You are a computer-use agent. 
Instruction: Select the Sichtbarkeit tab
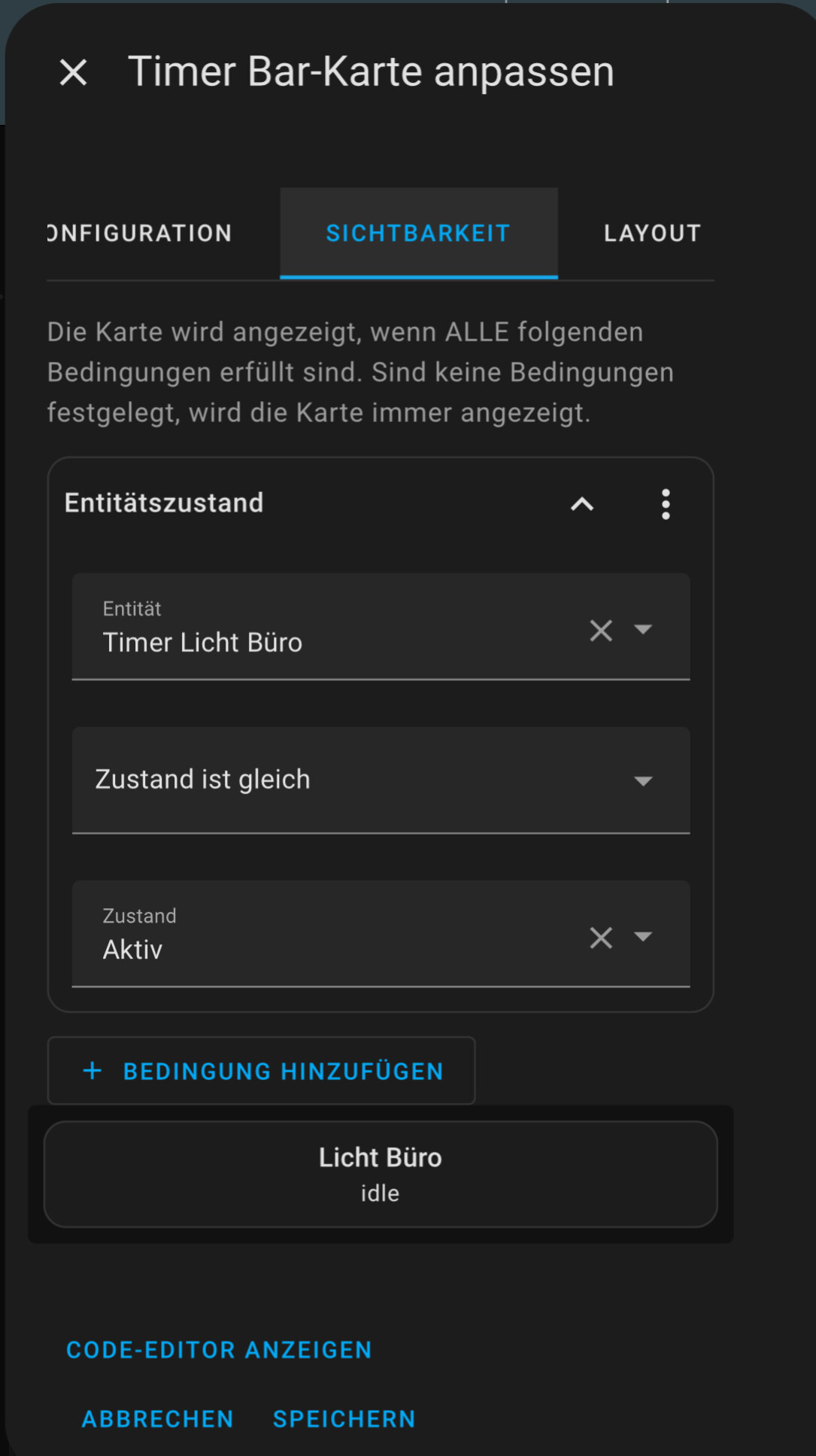pos(418,233)
